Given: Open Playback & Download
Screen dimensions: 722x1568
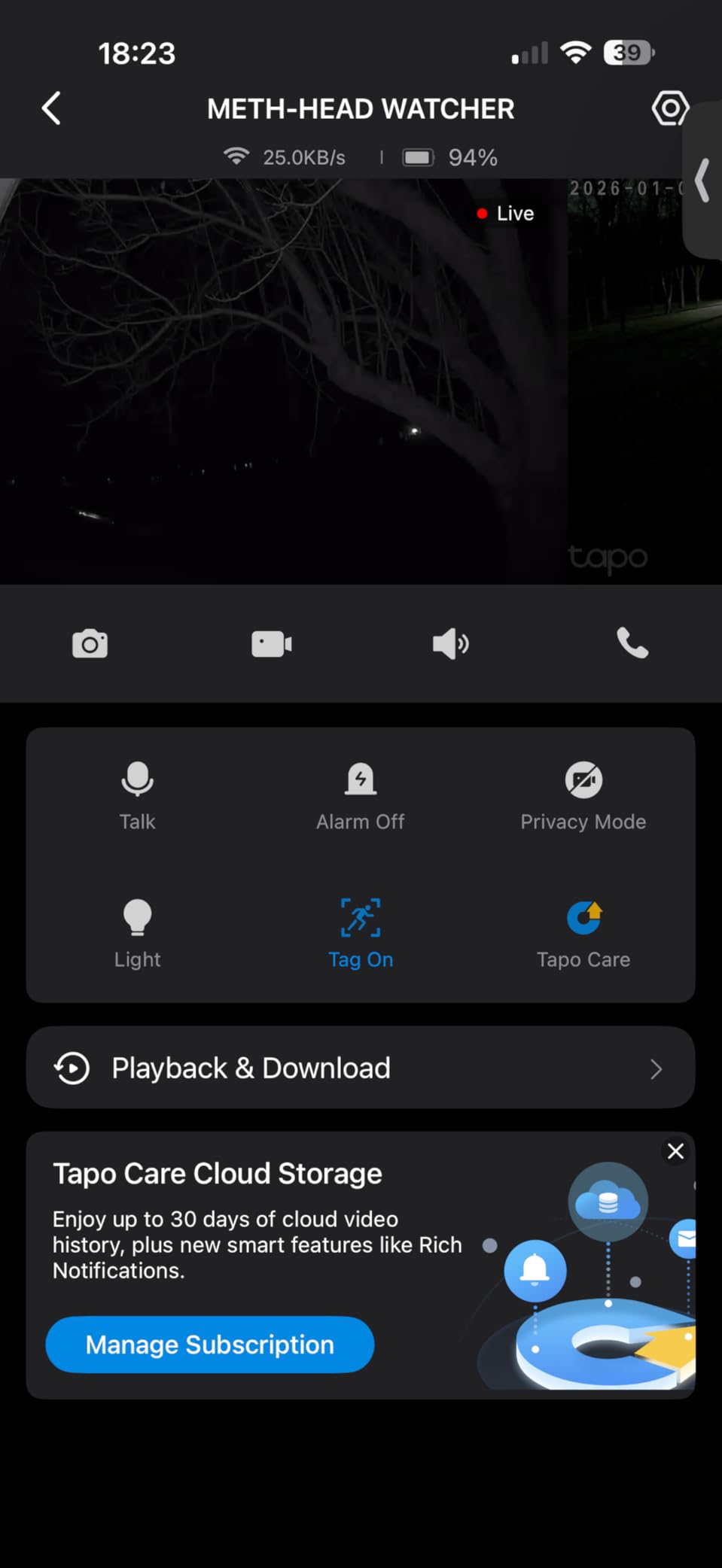Looking at the screenshot, I should tap(360, 1068).
